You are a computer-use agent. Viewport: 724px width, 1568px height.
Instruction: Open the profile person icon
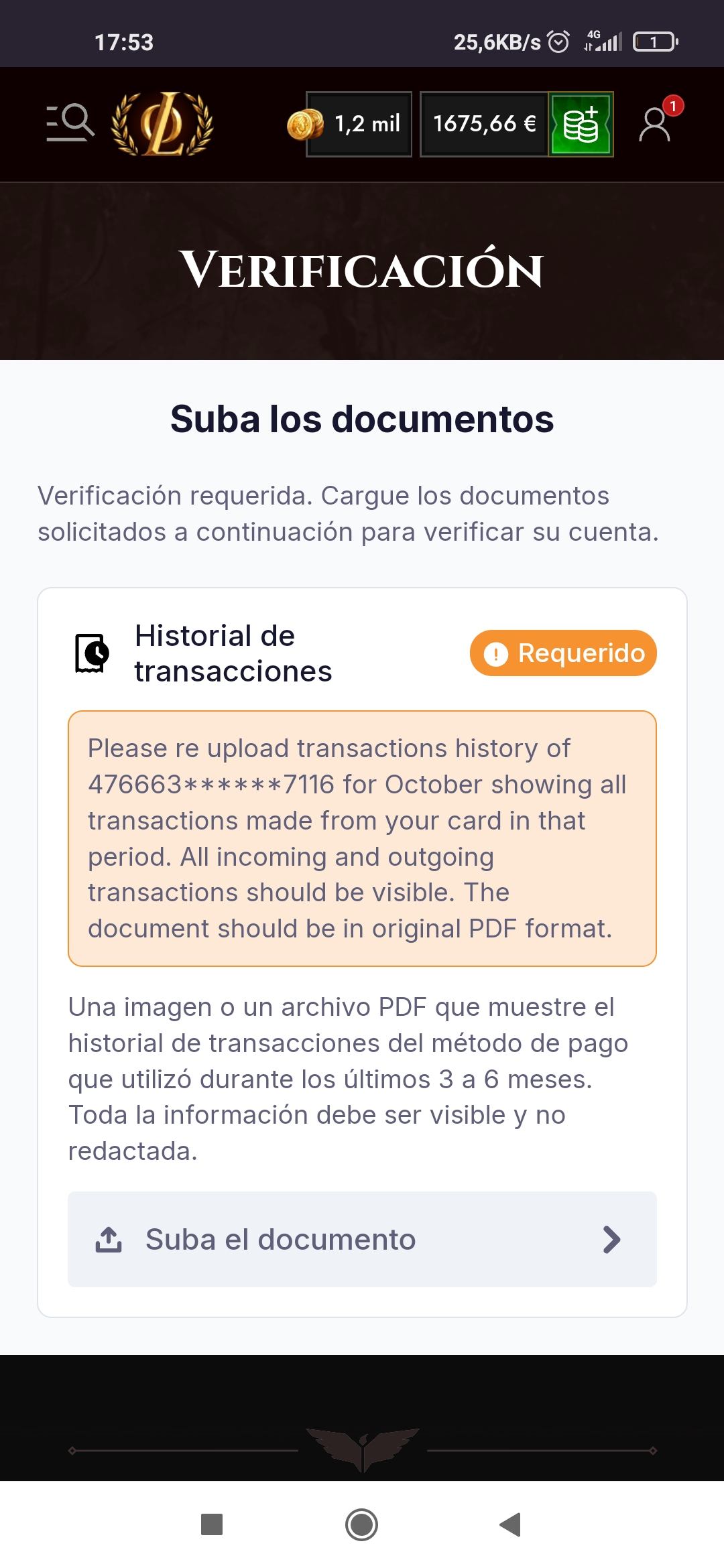pyautogui.click(x=654, y=127)
